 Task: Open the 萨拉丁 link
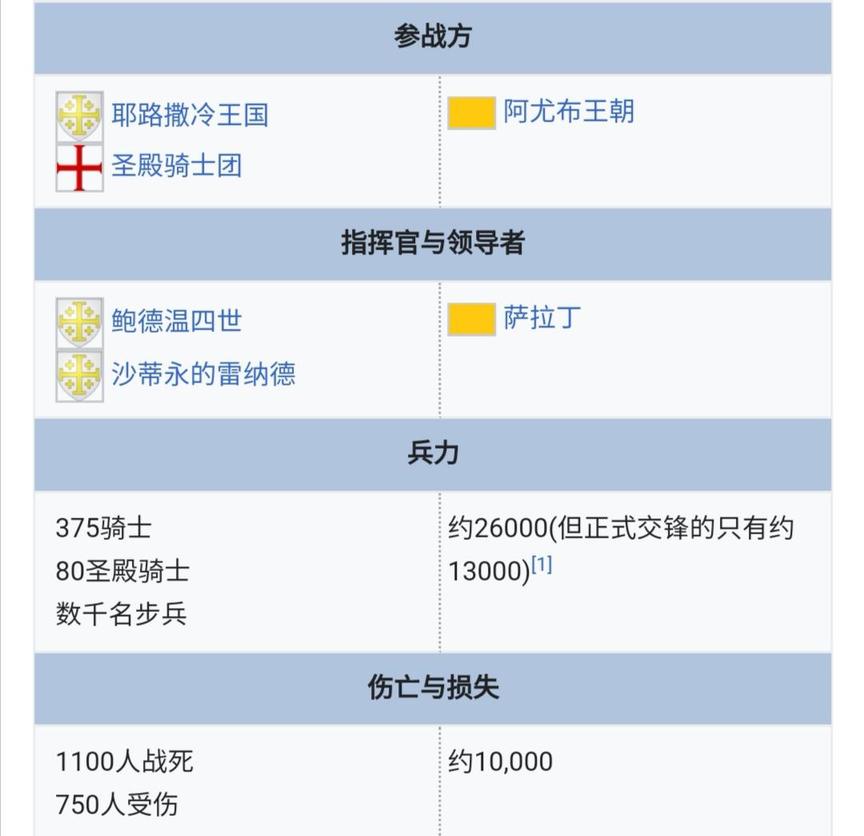[541, 319]
